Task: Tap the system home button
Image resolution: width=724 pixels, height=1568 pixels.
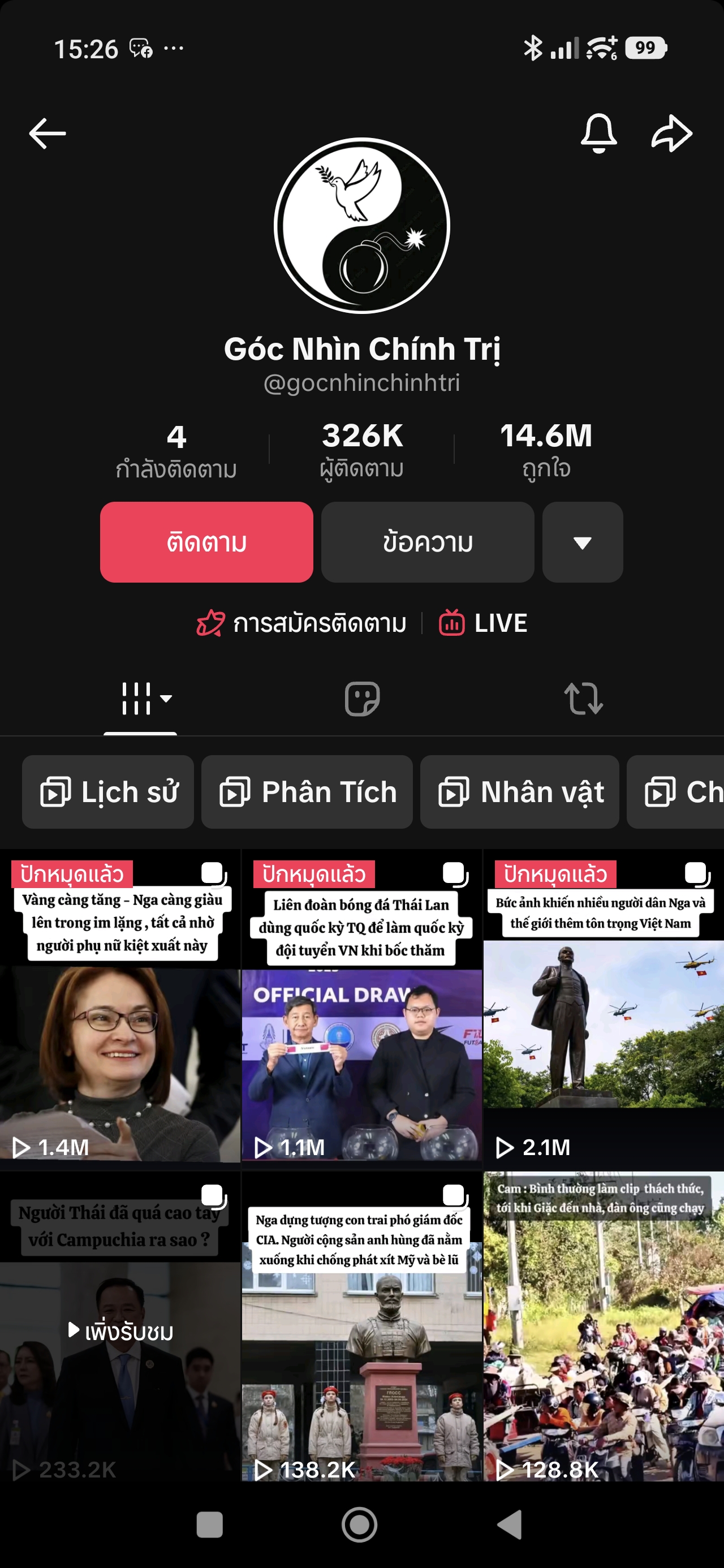Action: 359,1525
